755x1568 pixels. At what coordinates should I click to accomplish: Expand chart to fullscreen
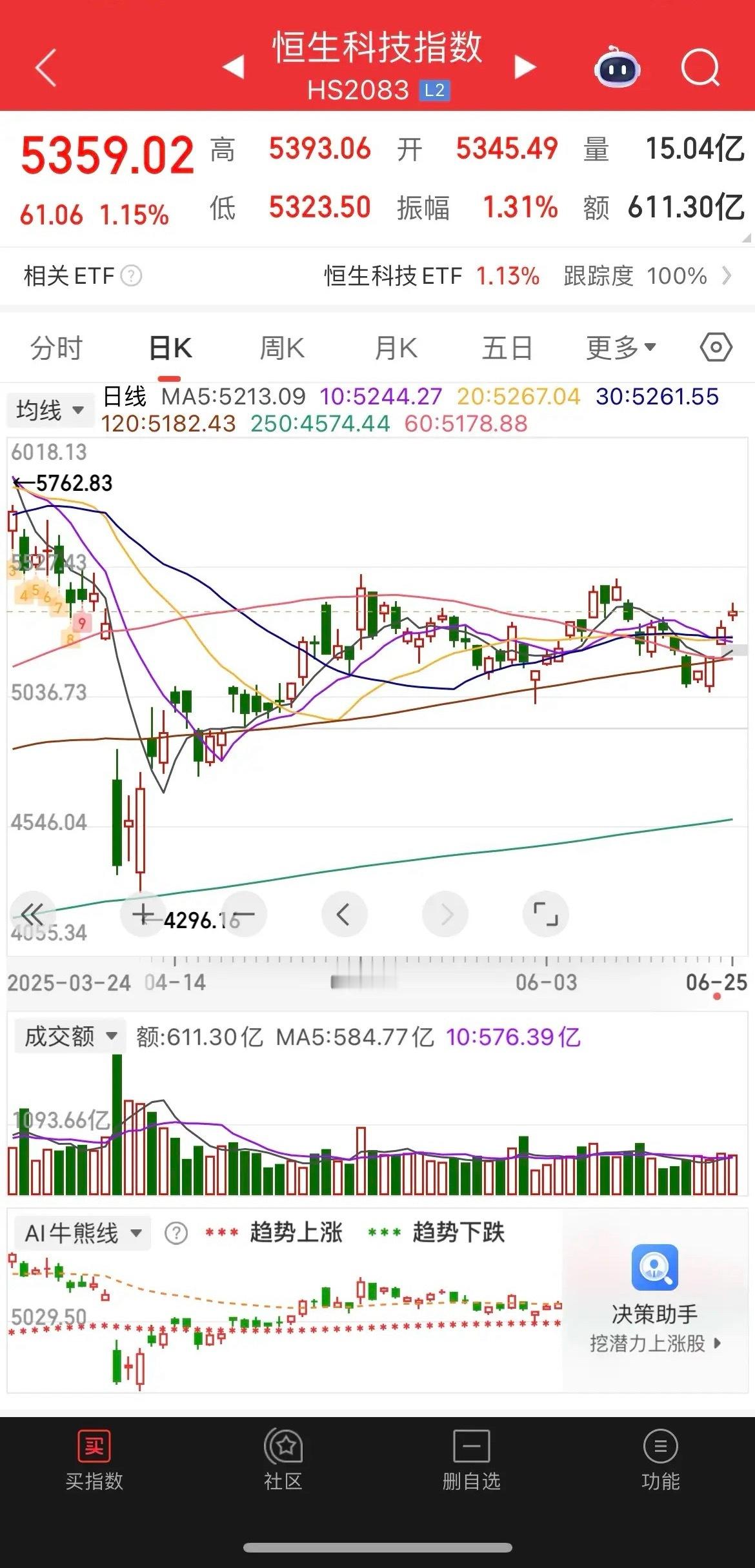pos(545,914)
